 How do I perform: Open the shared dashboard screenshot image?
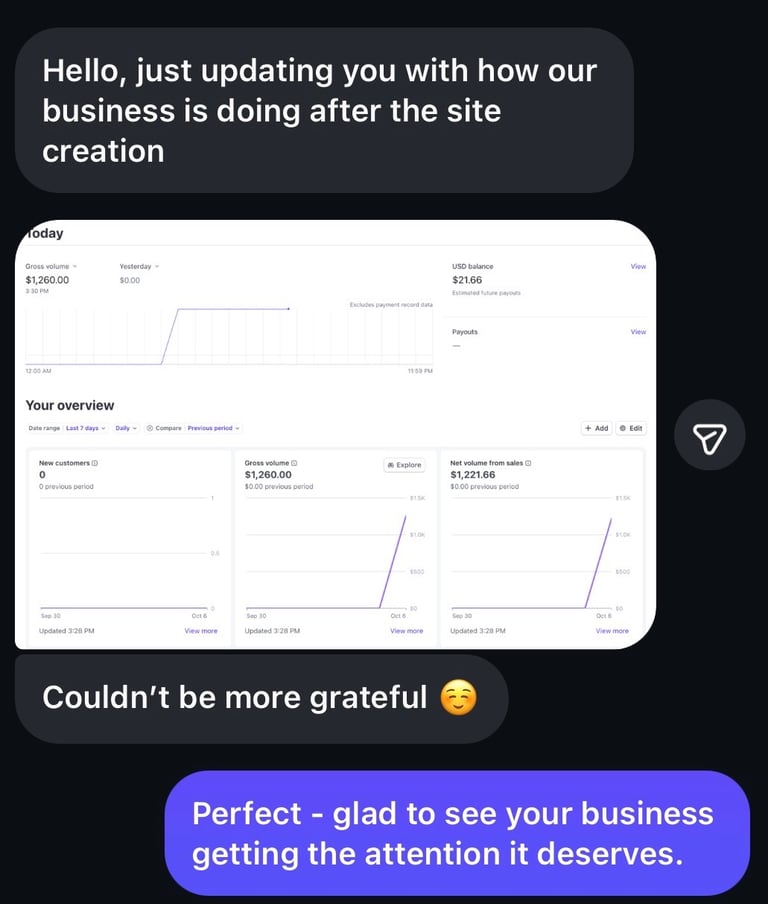click(x=335, y=435)
